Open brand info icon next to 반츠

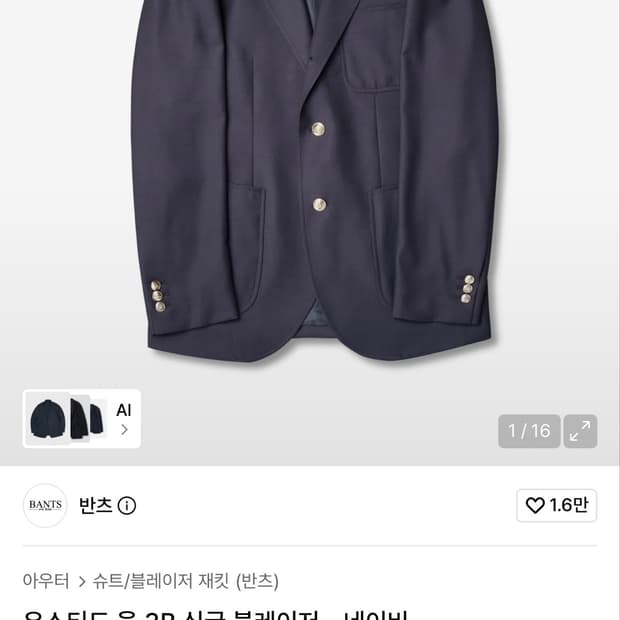(127, 506)
